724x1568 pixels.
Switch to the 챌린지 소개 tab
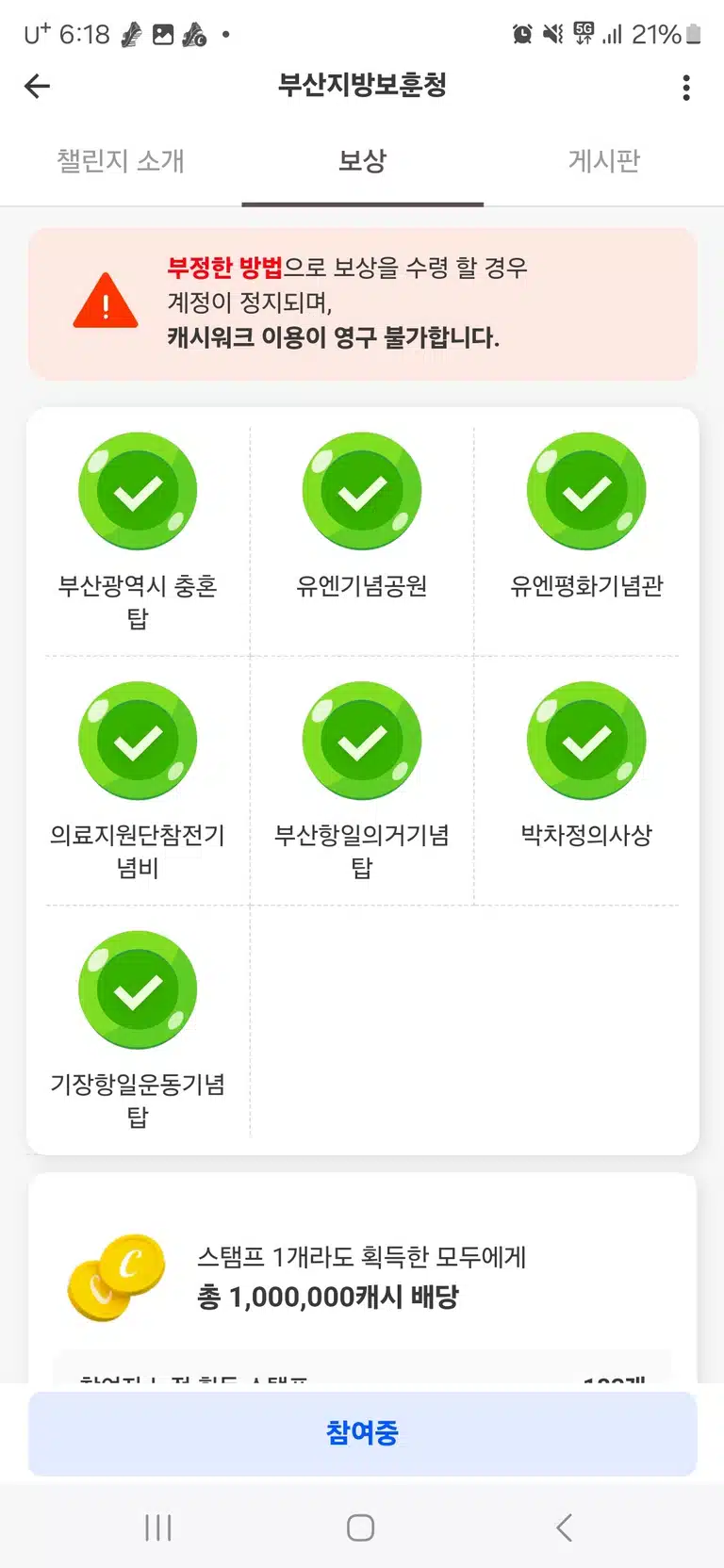point(121,161)
